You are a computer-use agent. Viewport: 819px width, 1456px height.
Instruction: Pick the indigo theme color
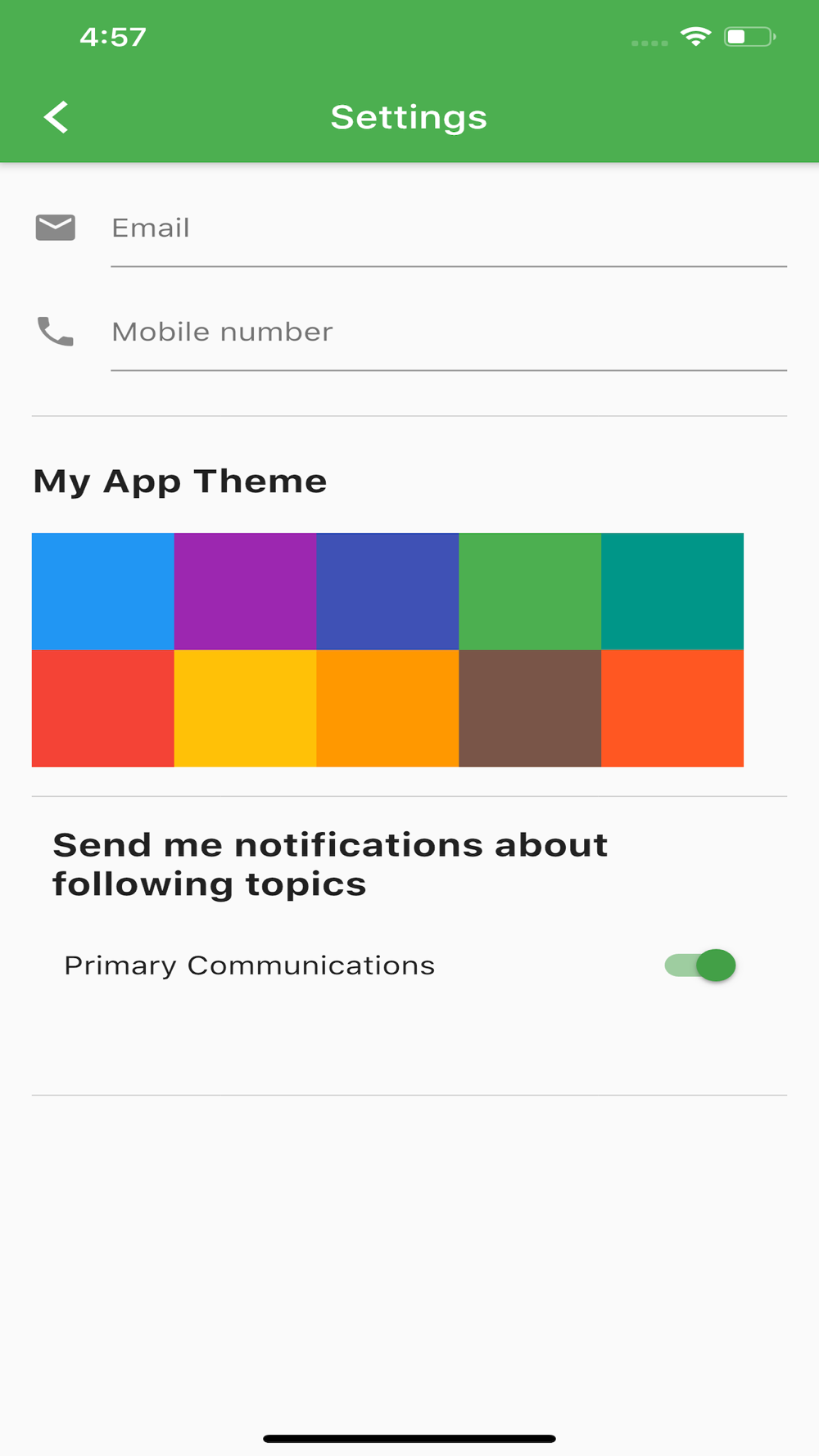[388, 591]
